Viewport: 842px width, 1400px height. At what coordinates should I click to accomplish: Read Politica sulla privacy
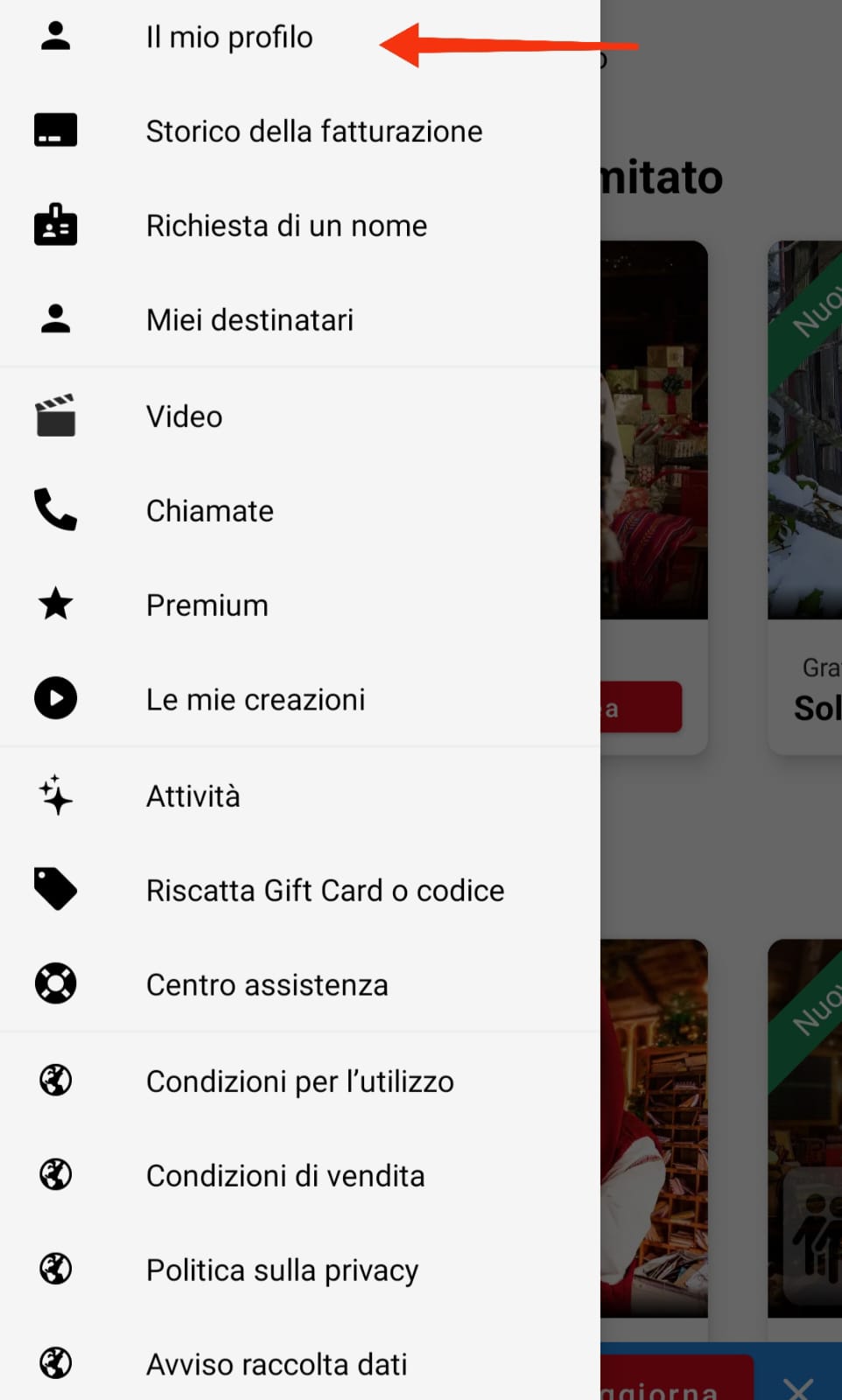coord(282,1270)
